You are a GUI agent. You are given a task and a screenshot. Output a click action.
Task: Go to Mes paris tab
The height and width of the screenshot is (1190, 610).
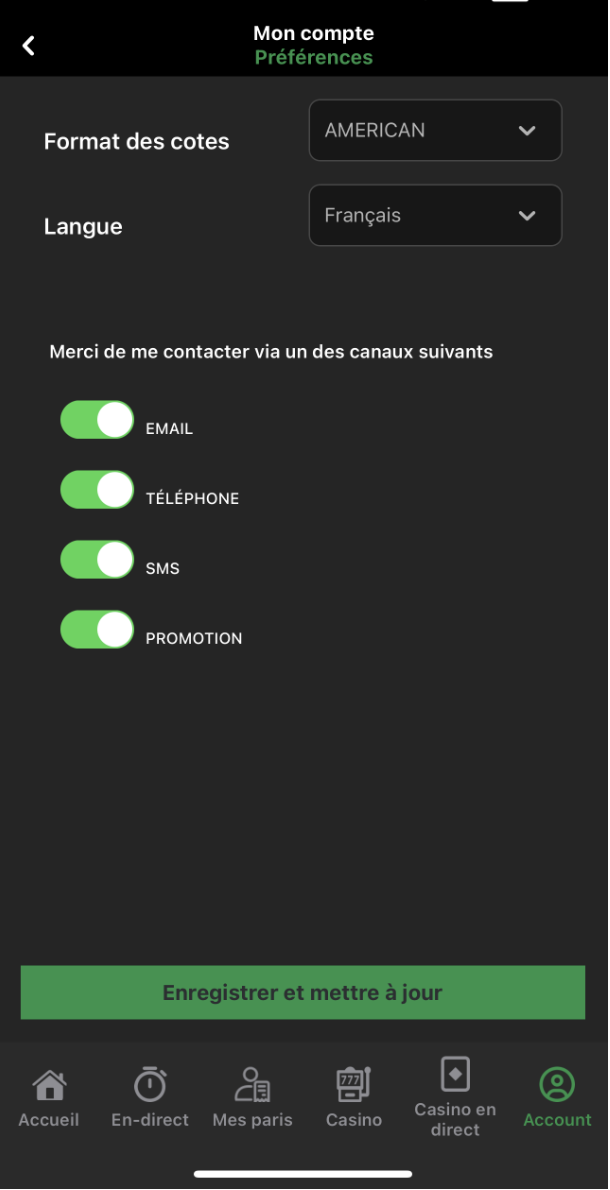click(x=252, y=1098)
